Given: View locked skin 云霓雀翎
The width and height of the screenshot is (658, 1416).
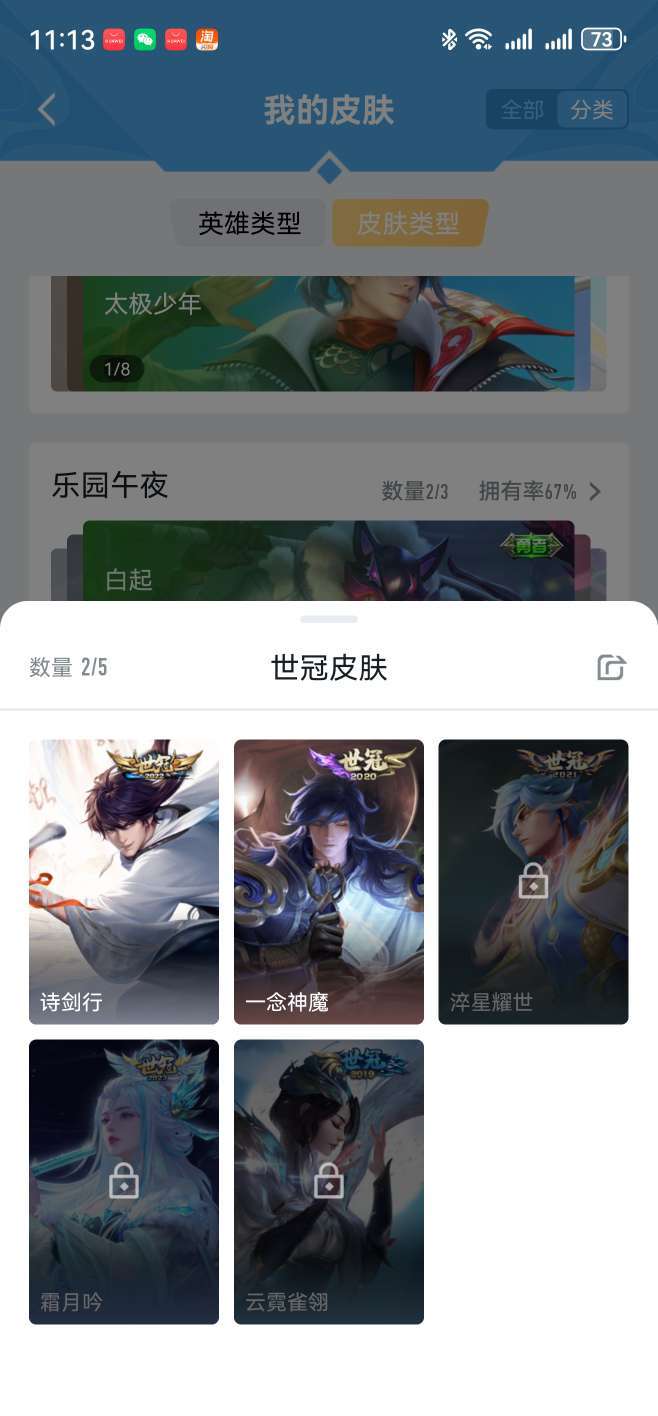Looking at the screenshot, I should pyautogui.click(x=329, y=1181).
